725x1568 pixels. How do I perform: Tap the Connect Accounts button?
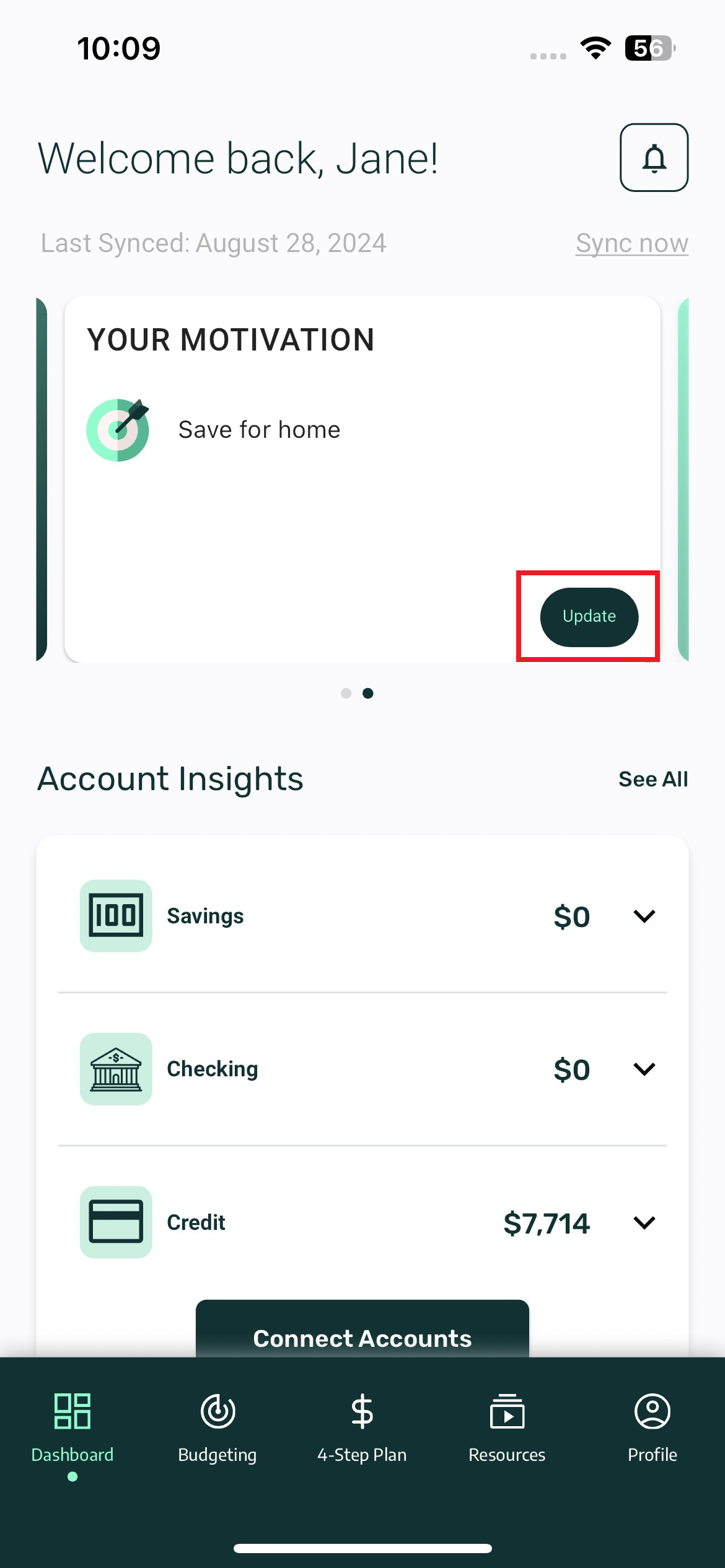pyautogui.click(x=362, y=1331)
